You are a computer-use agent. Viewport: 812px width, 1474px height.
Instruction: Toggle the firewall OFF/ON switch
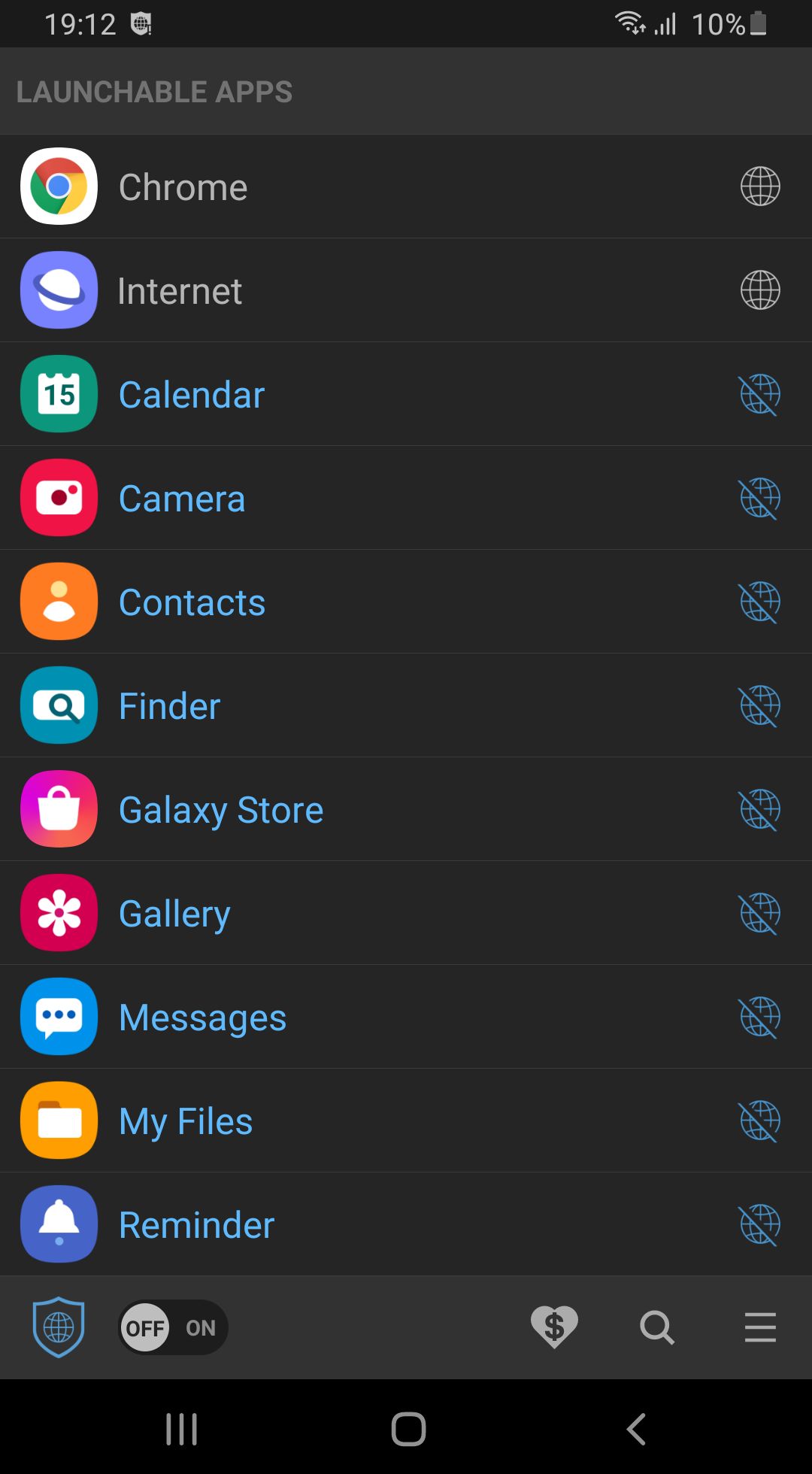(173, 1327)
